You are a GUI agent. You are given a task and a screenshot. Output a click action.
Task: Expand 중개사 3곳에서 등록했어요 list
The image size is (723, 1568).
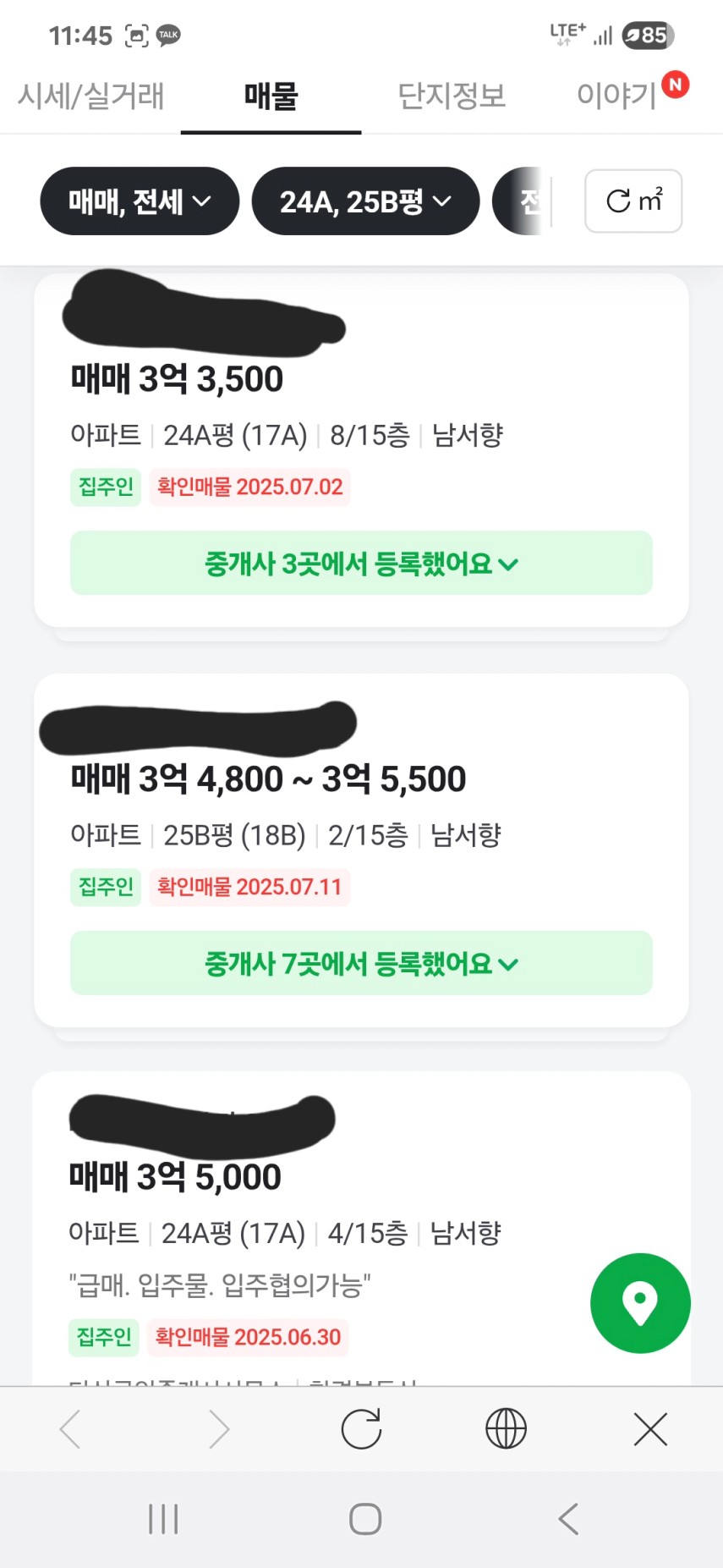(361, 563)
